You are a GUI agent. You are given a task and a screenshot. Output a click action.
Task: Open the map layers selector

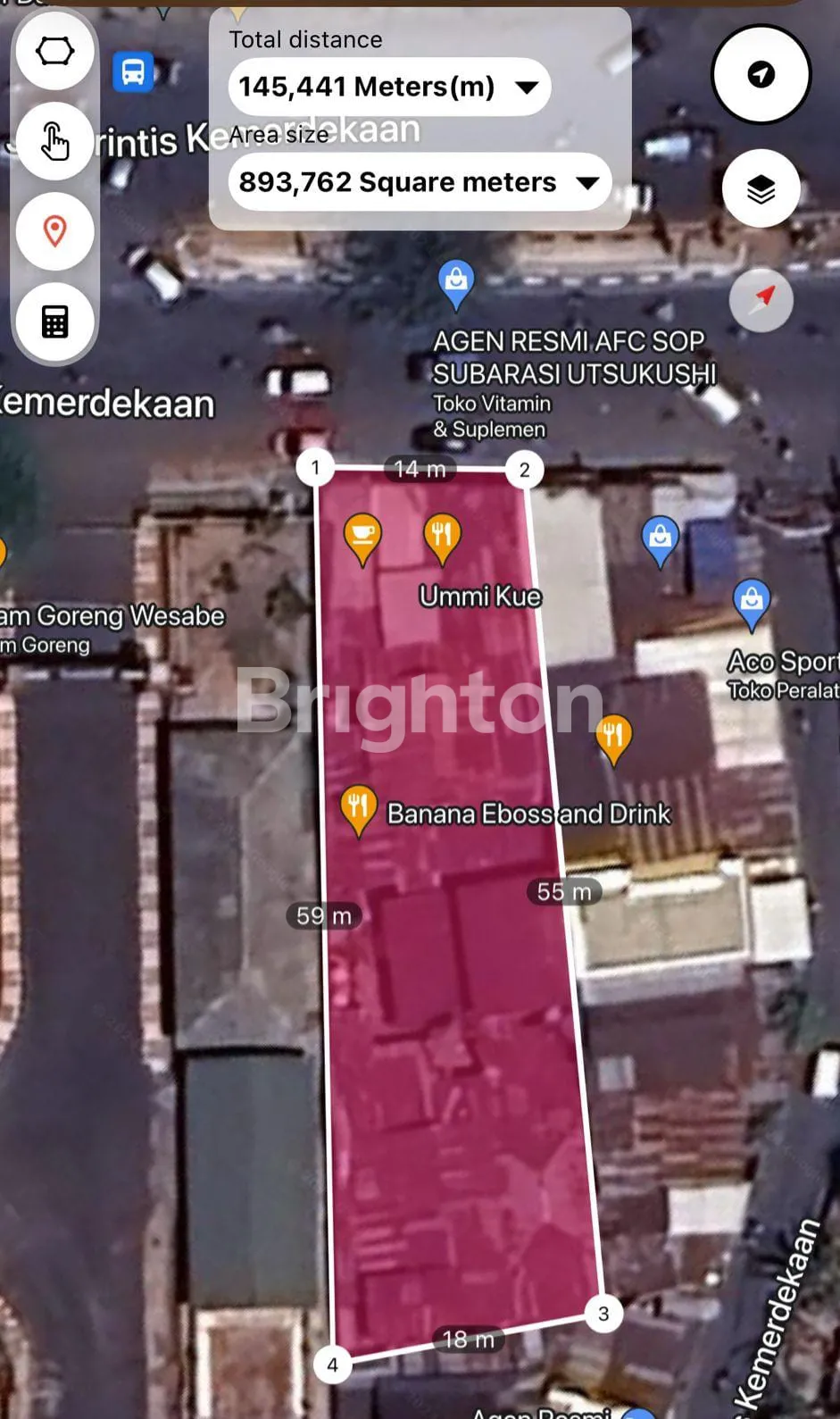click(761, 188)
